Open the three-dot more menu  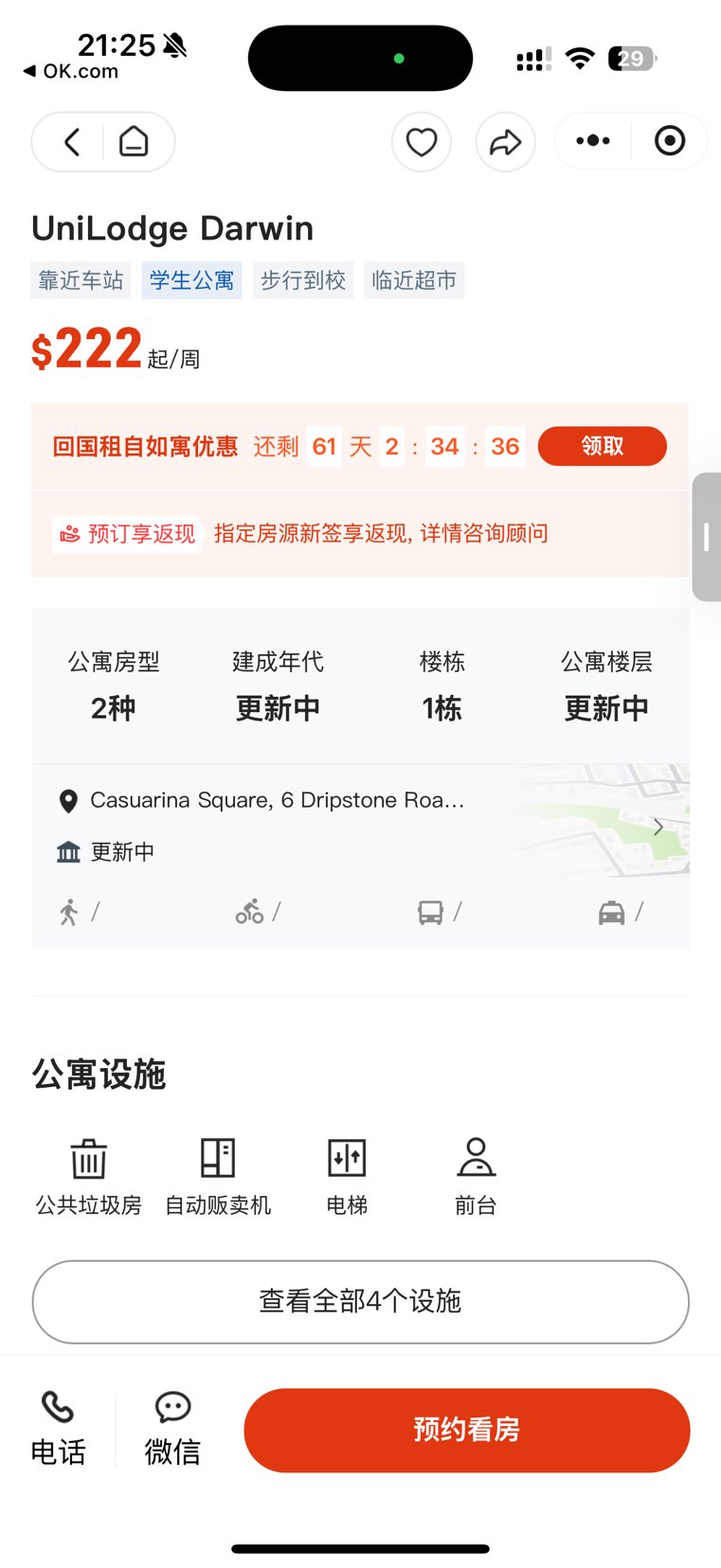pyautogui.click(x=593, y=141)
